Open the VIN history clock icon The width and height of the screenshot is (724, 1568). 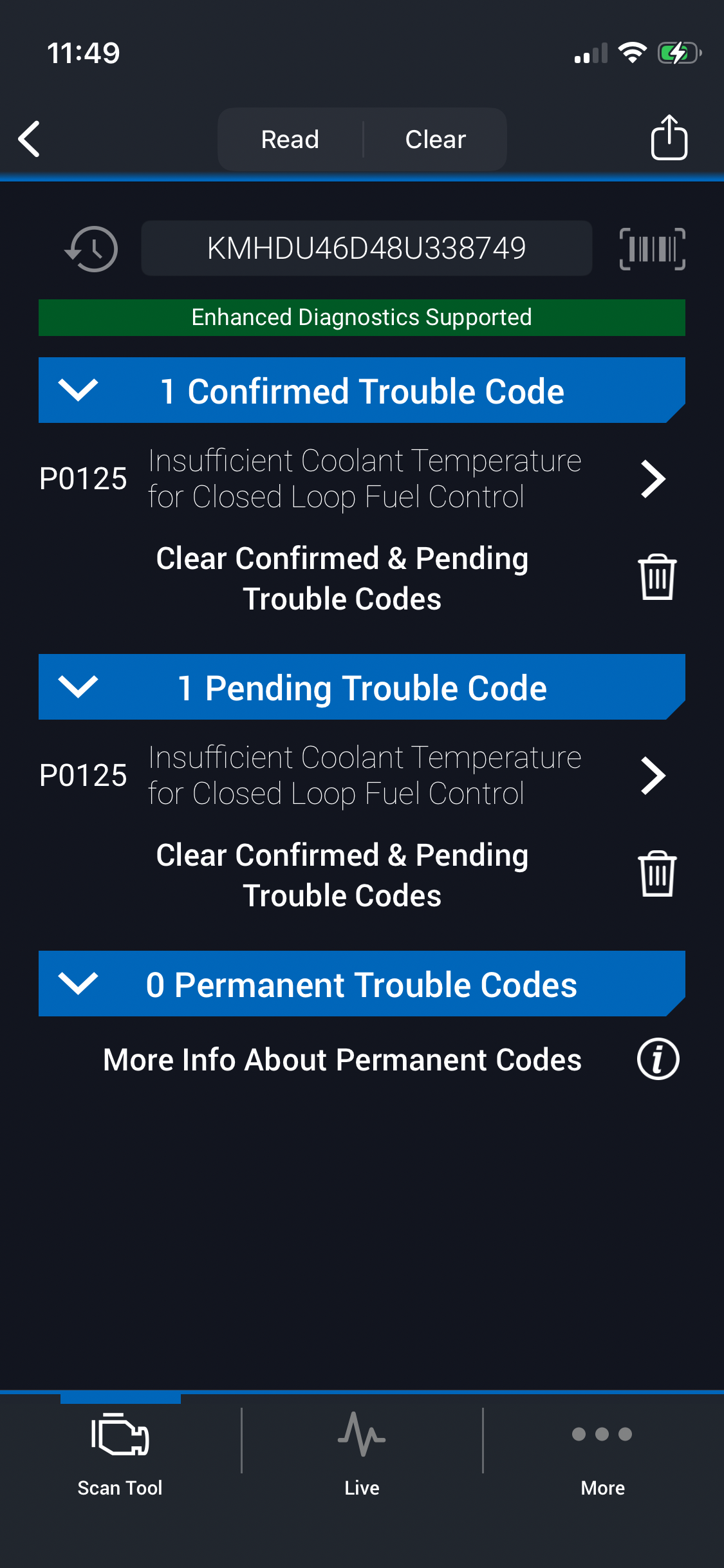91,248
